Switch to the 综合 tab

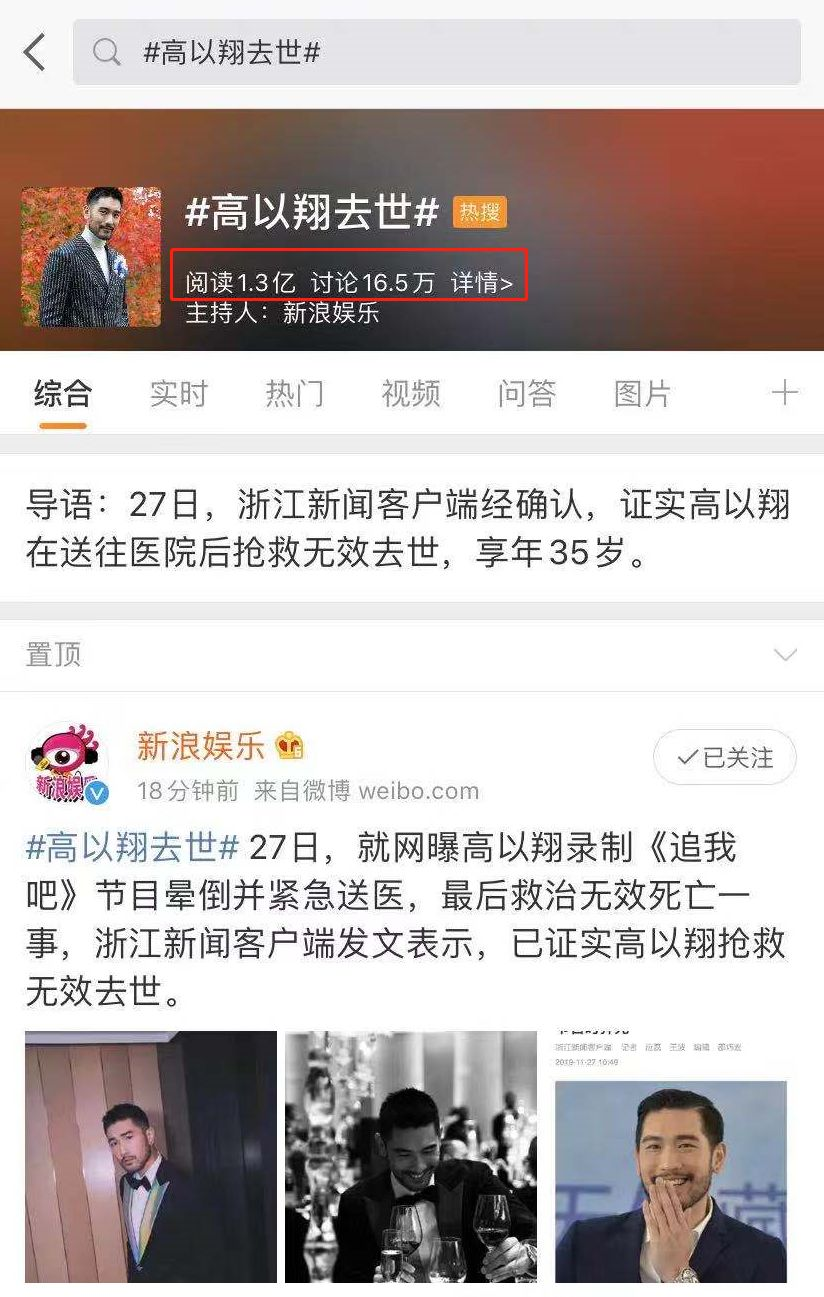(x=62, y=393)
